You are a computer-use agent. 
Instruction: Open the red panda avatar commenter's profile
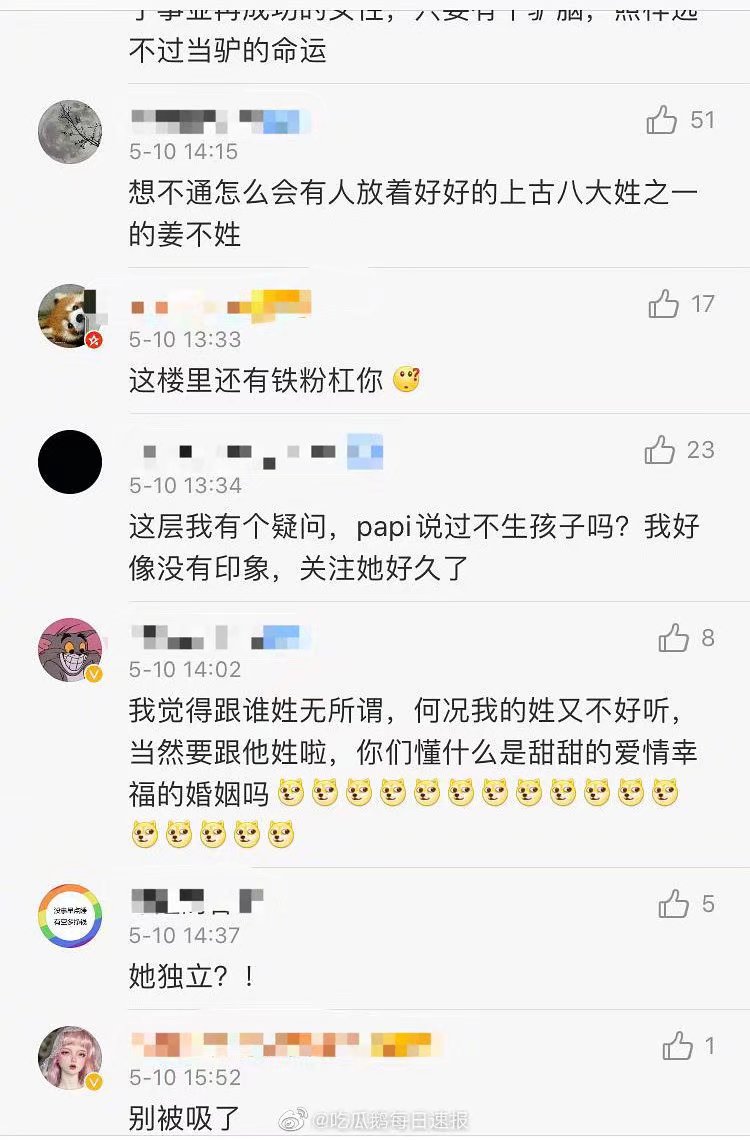(70, 316)
